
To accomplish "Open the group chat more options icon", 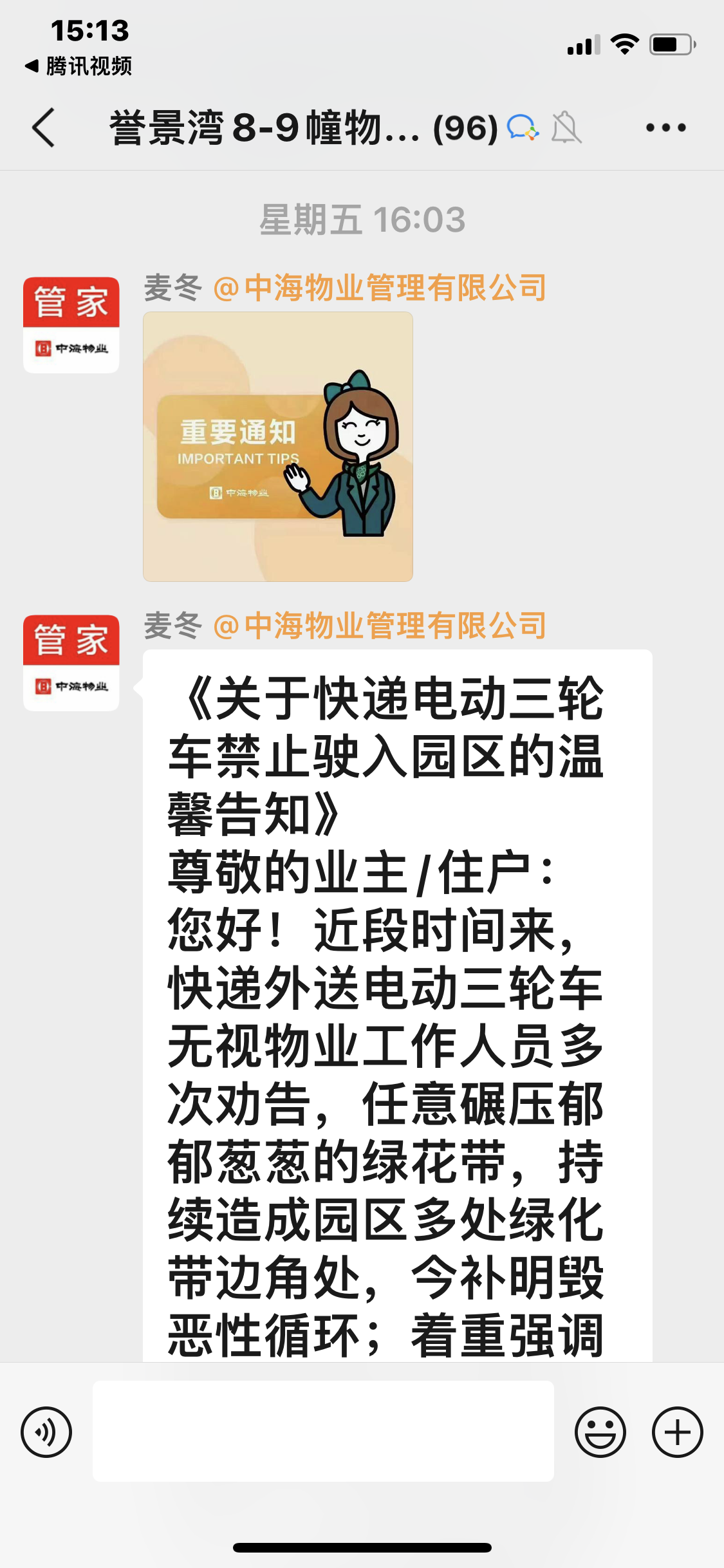I will pyautogui.click(x=662, y=128).
